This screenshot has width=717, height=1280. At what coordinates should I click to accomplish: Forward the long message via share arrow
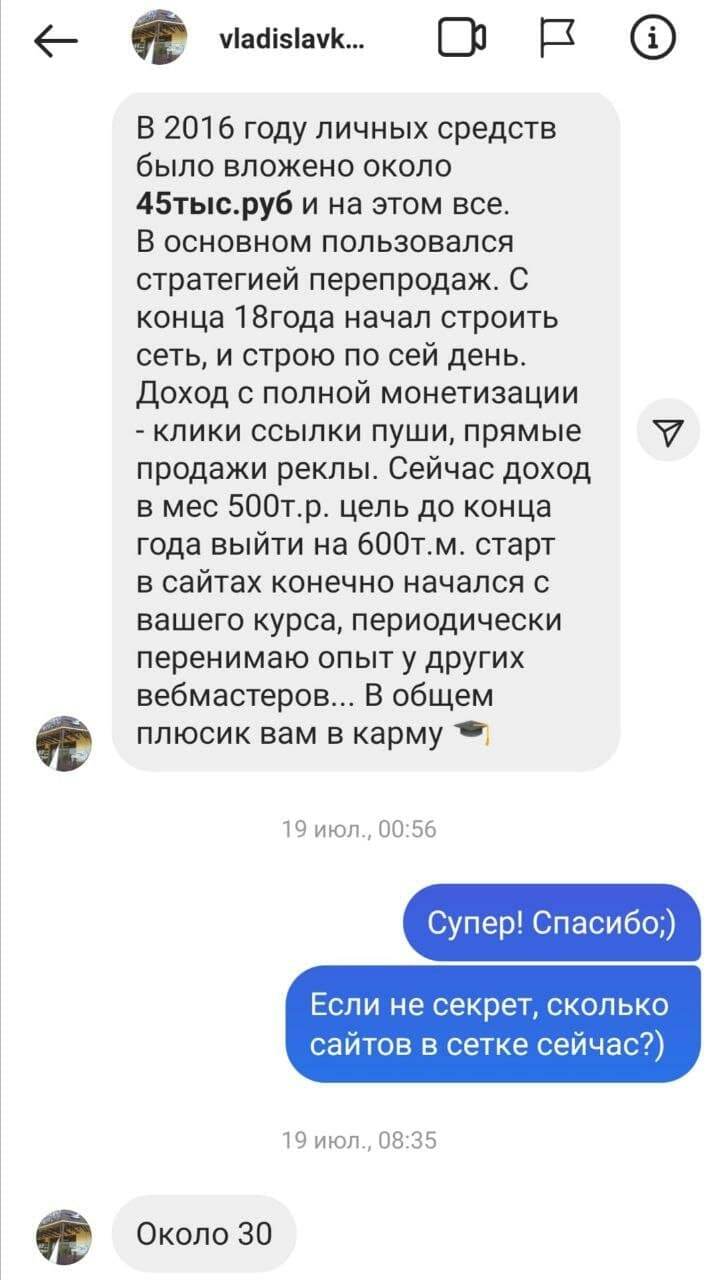tap(668, 431)
